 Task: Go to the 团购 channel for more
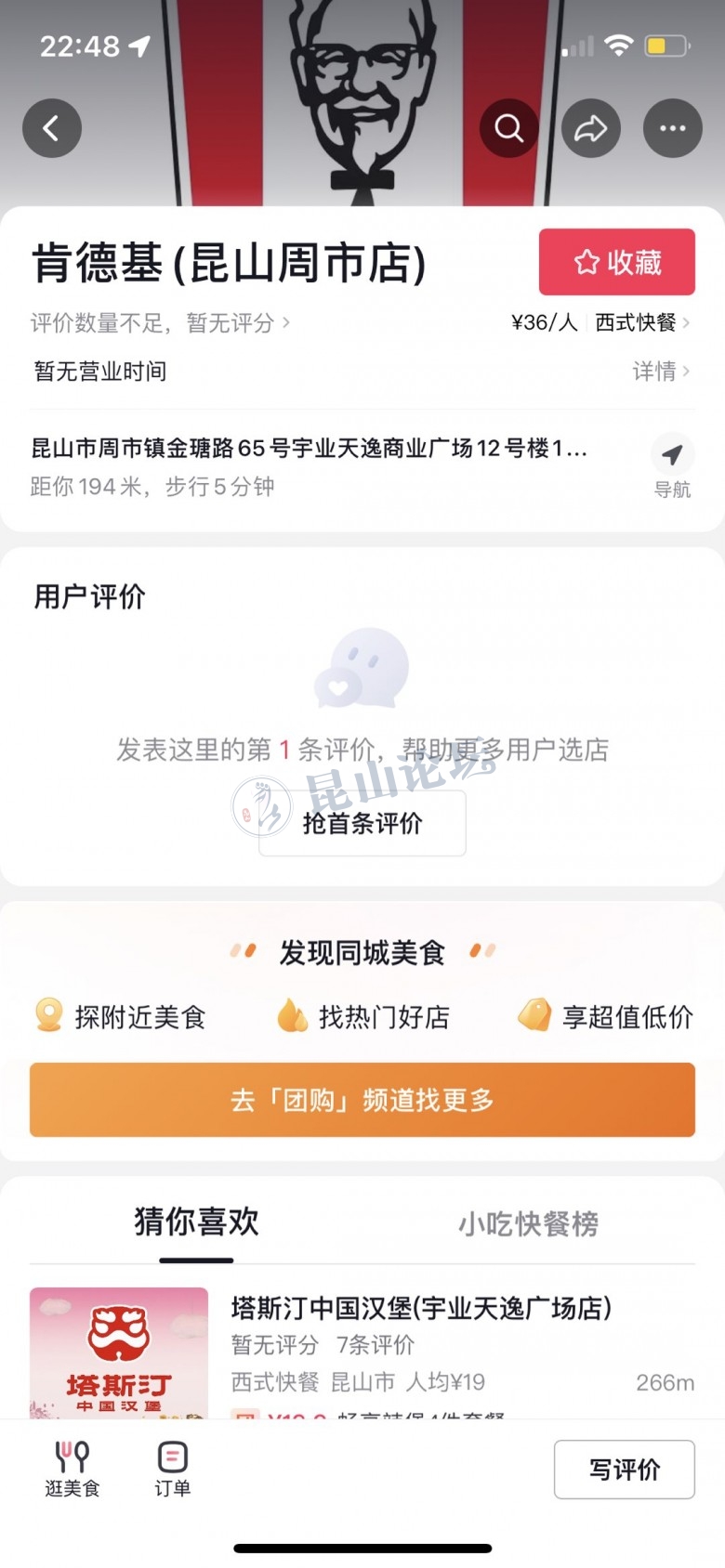coord(362,1100)
